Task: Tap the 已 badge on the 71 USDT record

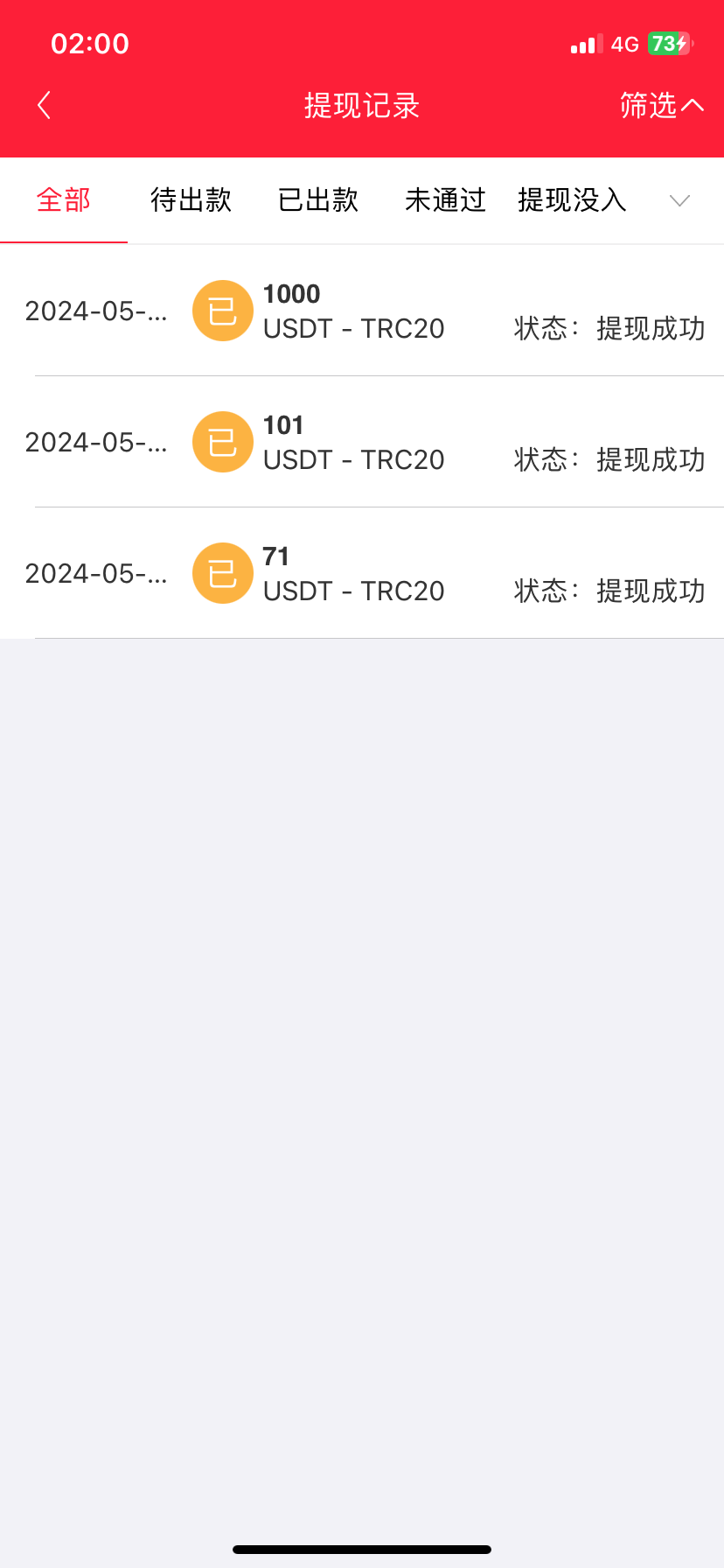Action: pyautogui.click(x=222, y=573)
